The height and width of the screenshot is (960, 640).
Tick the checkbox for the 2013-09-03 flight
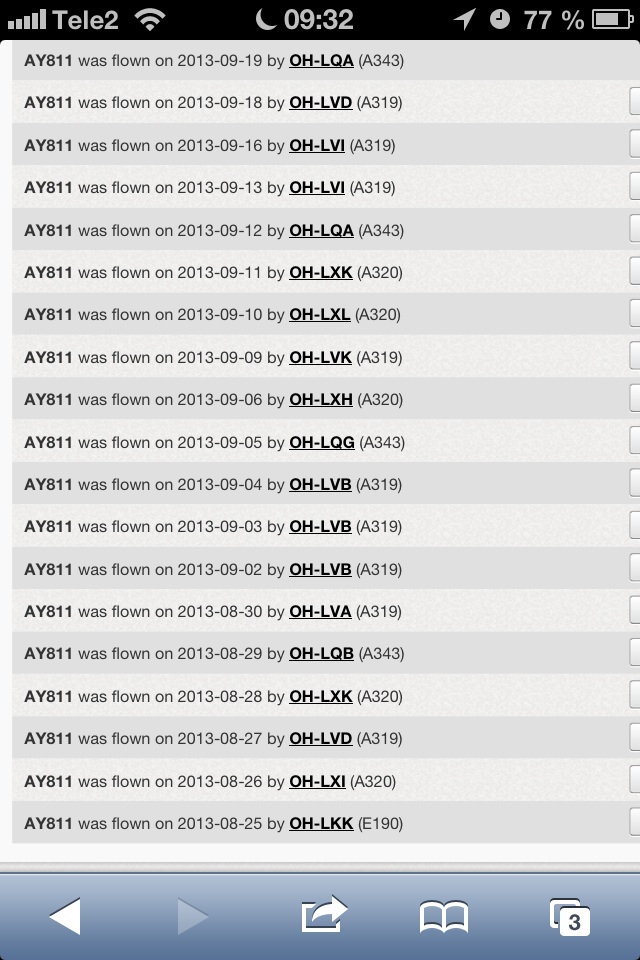point(634,527)
